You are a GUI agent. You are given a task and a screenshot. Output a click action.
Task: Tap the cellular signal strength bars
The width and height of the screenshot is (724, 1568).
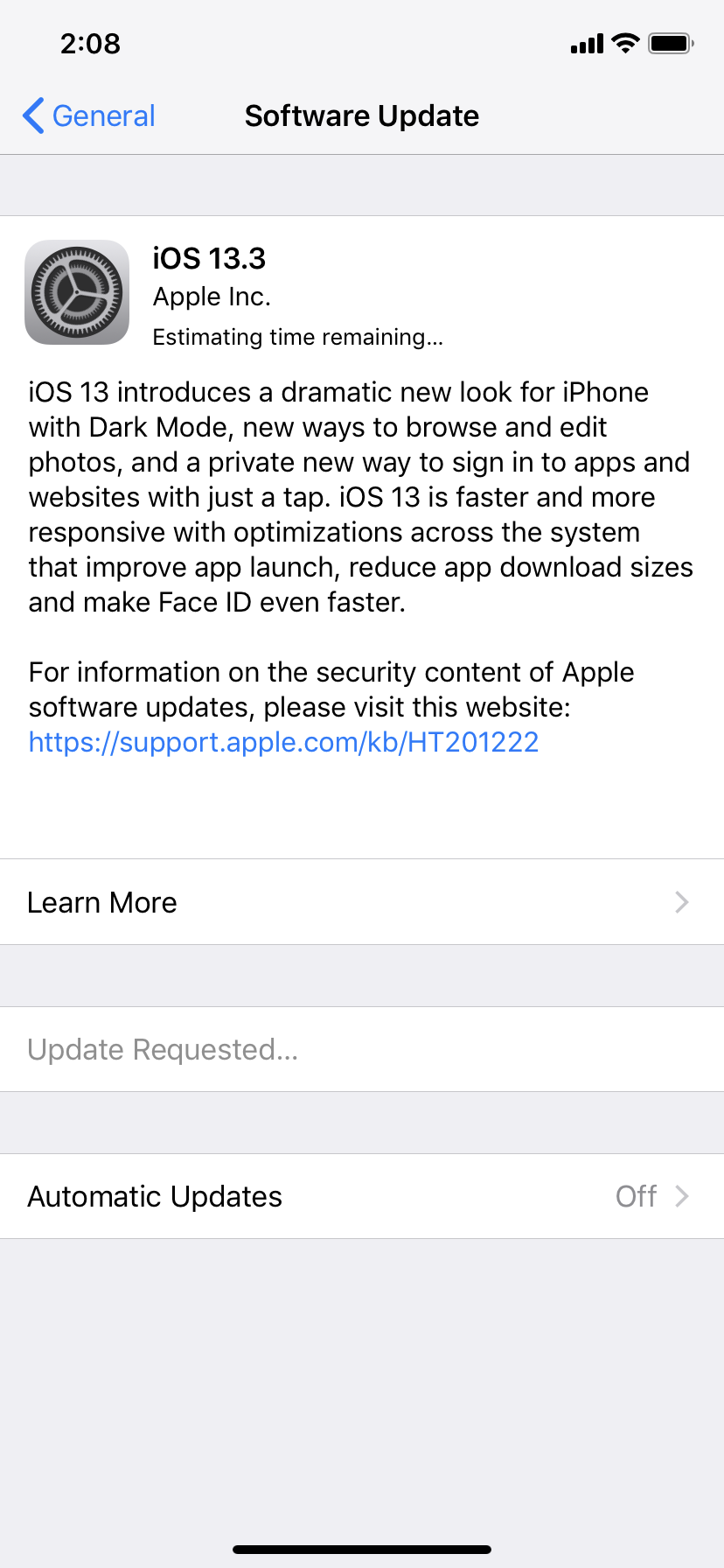pyautogui.click(x=584, y=44)
